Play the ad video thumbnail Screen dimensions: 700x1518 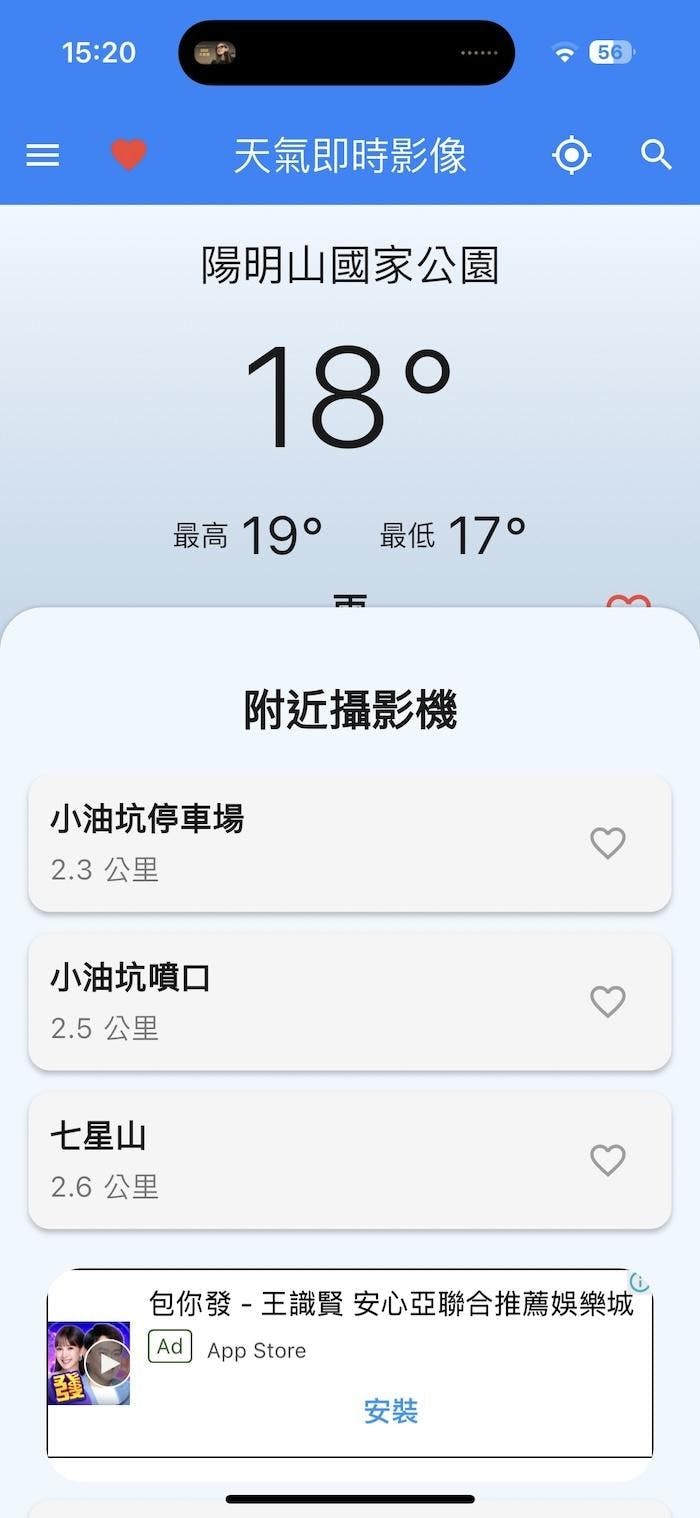pyautogui.click(x=107, y=1363)
